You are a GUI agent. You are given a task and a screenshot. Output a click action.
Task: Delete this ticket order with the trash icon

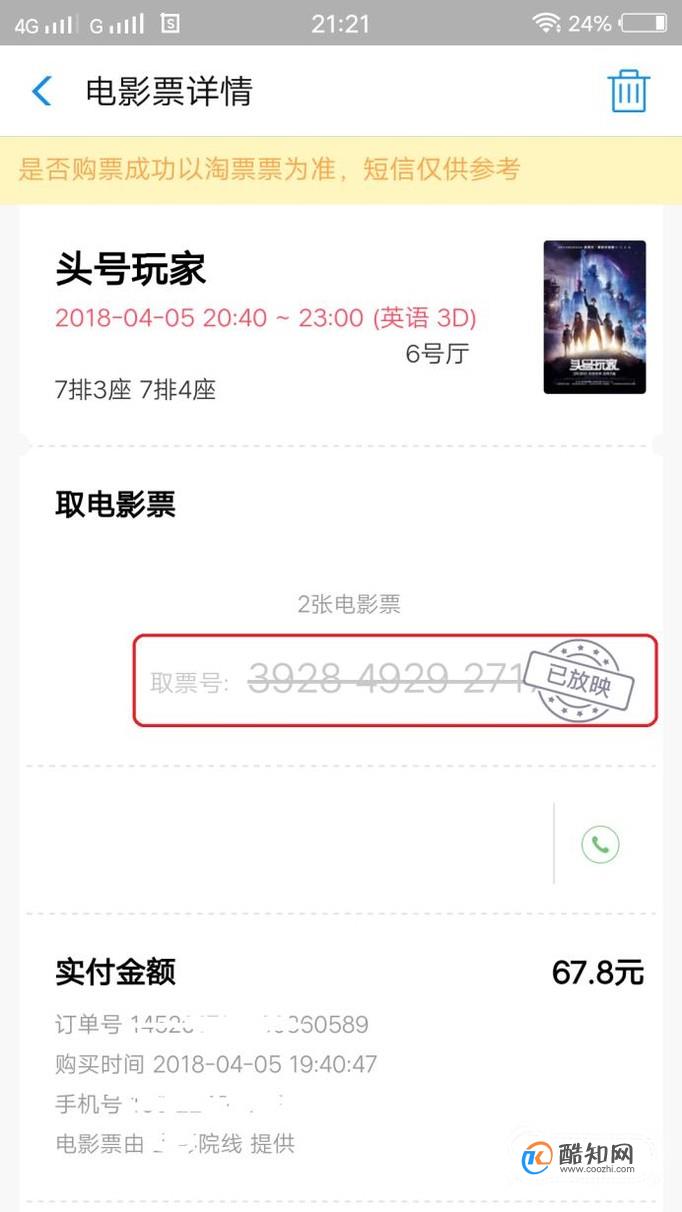coord(629,91)
